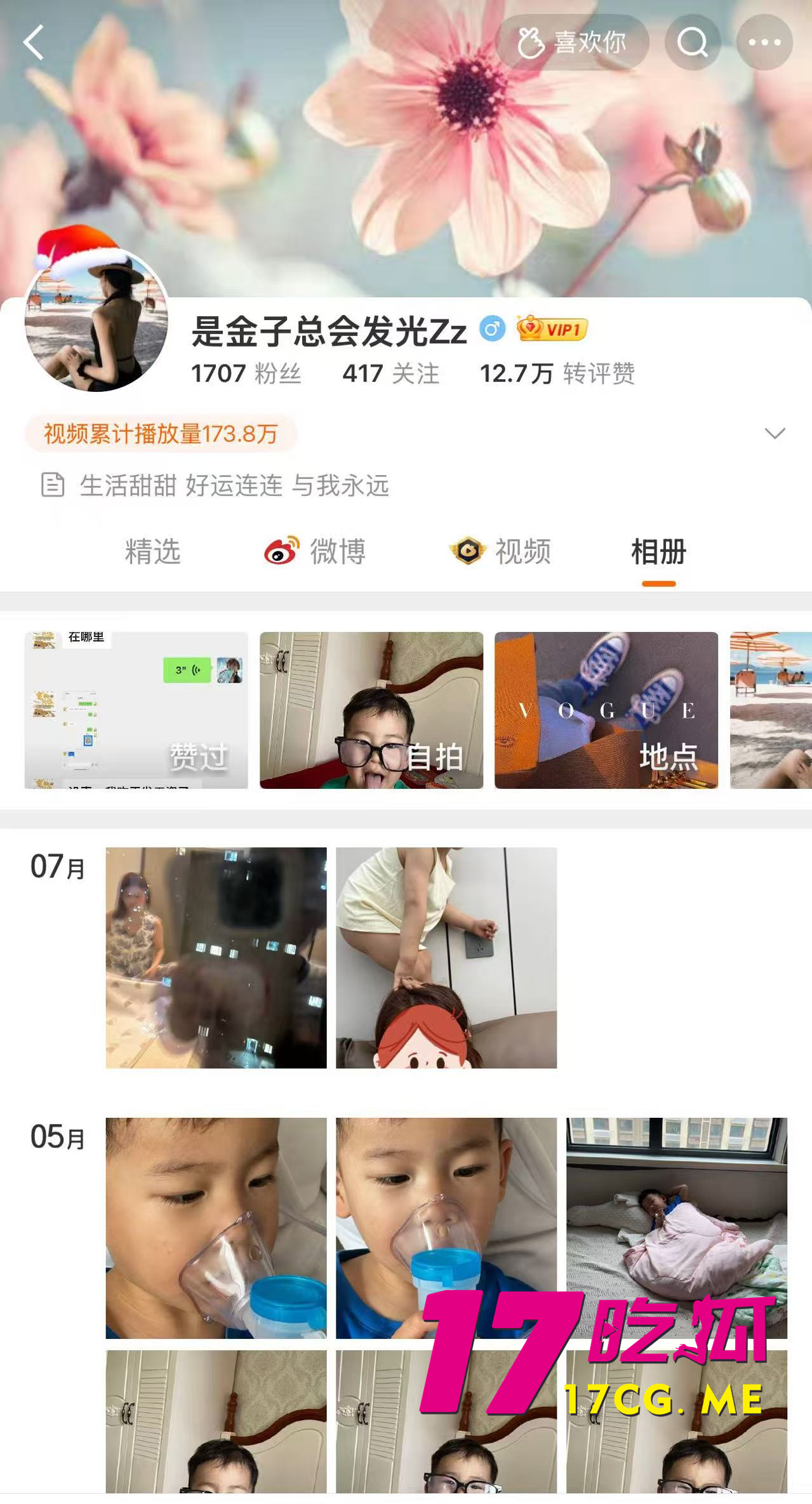The image size is (812, 1504).
Task: View the 417 关注 following list
Action: [x=390, y=373]
